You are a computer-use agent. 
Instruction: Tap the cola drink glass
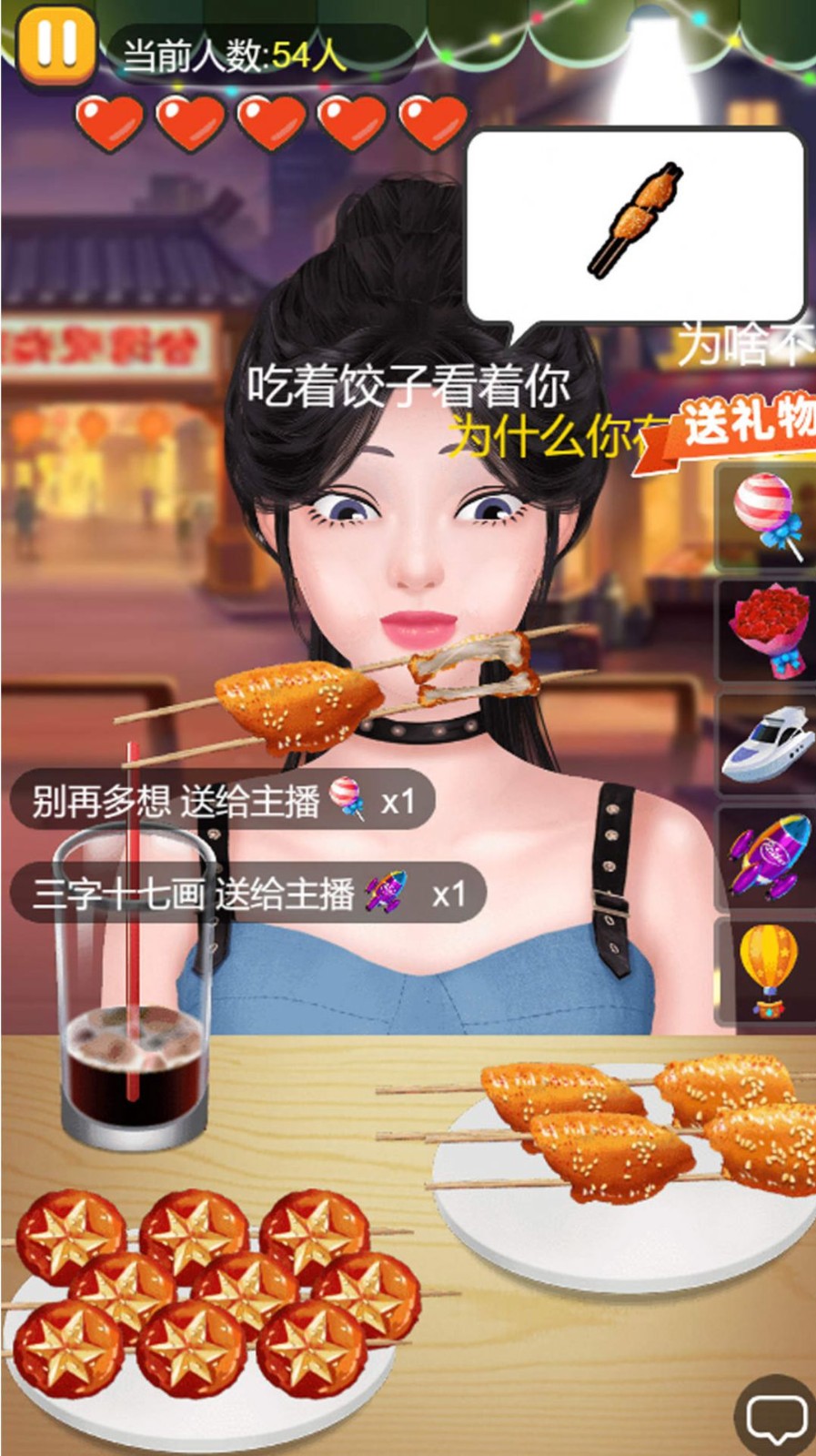tap(133, 1065)
